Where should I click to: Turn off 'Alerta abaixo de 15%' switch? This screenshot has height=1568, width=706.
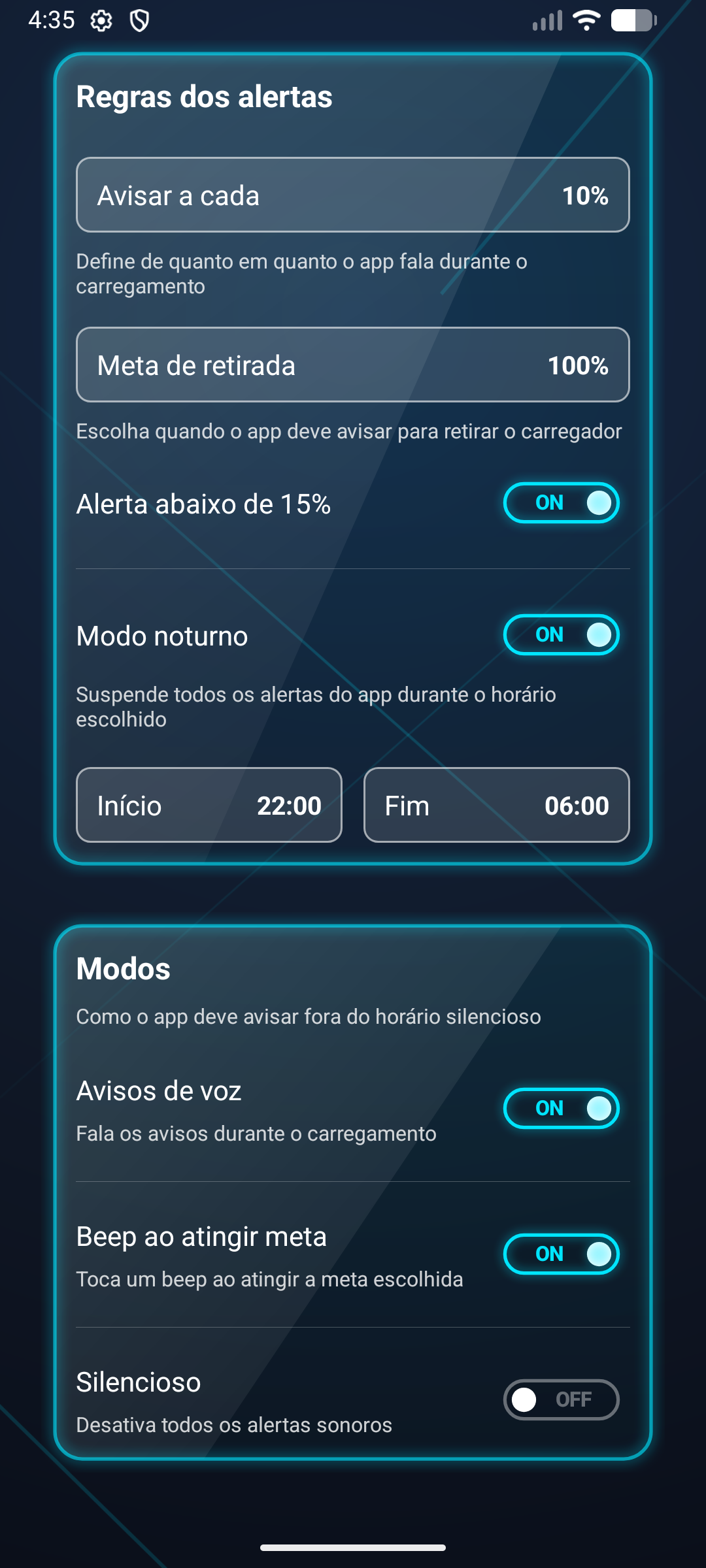point(561,503)
